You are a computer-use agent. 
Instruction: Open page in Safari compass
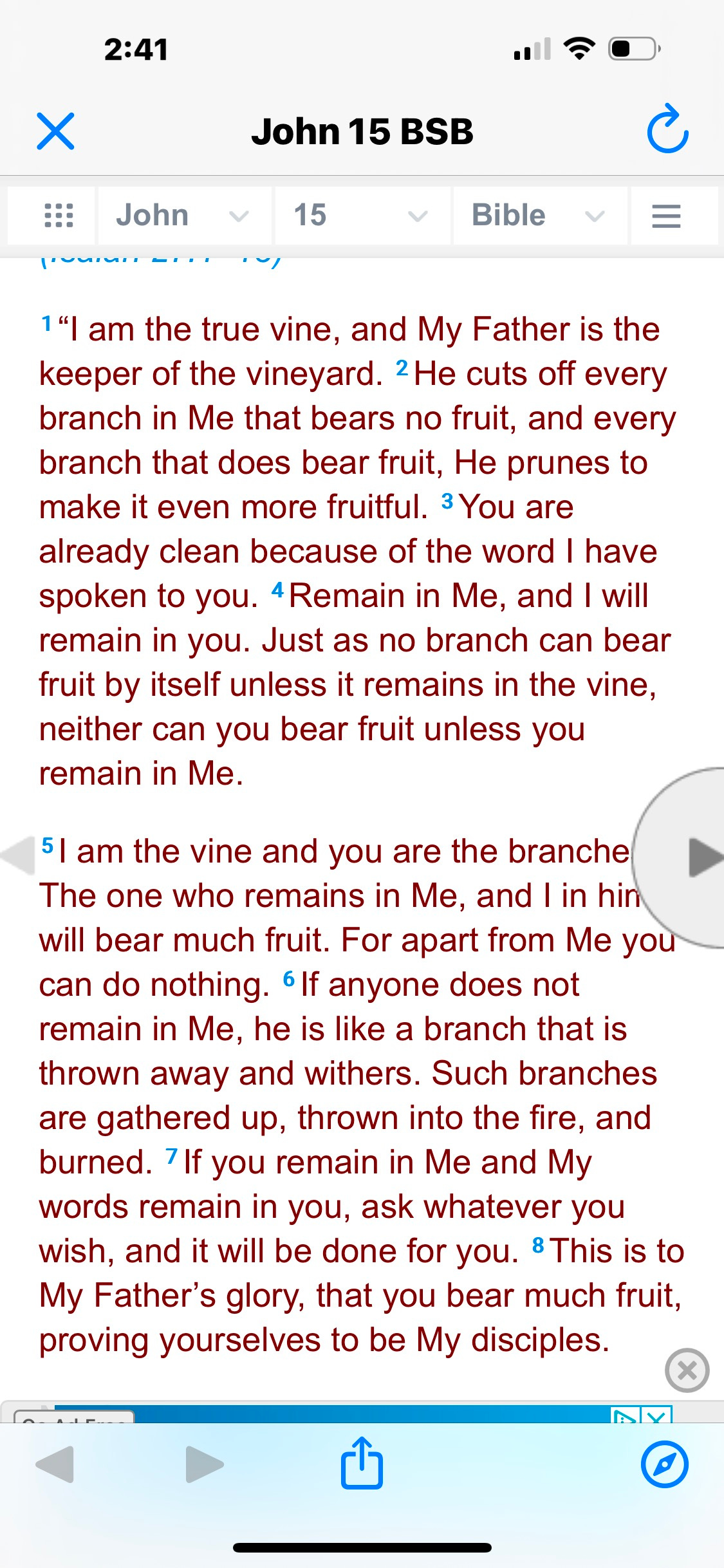[x=665, y=1464]
